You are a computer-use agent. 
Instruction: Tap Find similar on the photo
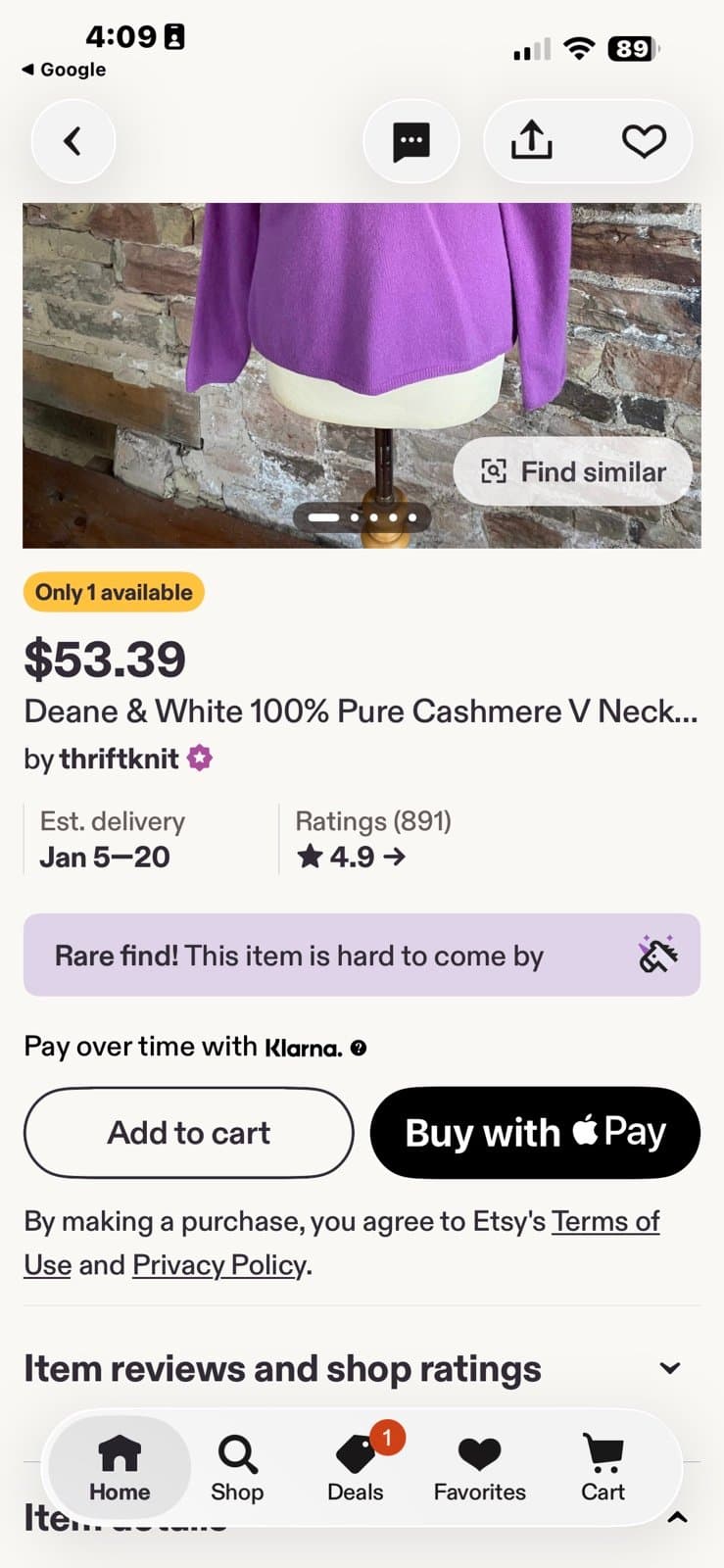[x=573, y=472]
